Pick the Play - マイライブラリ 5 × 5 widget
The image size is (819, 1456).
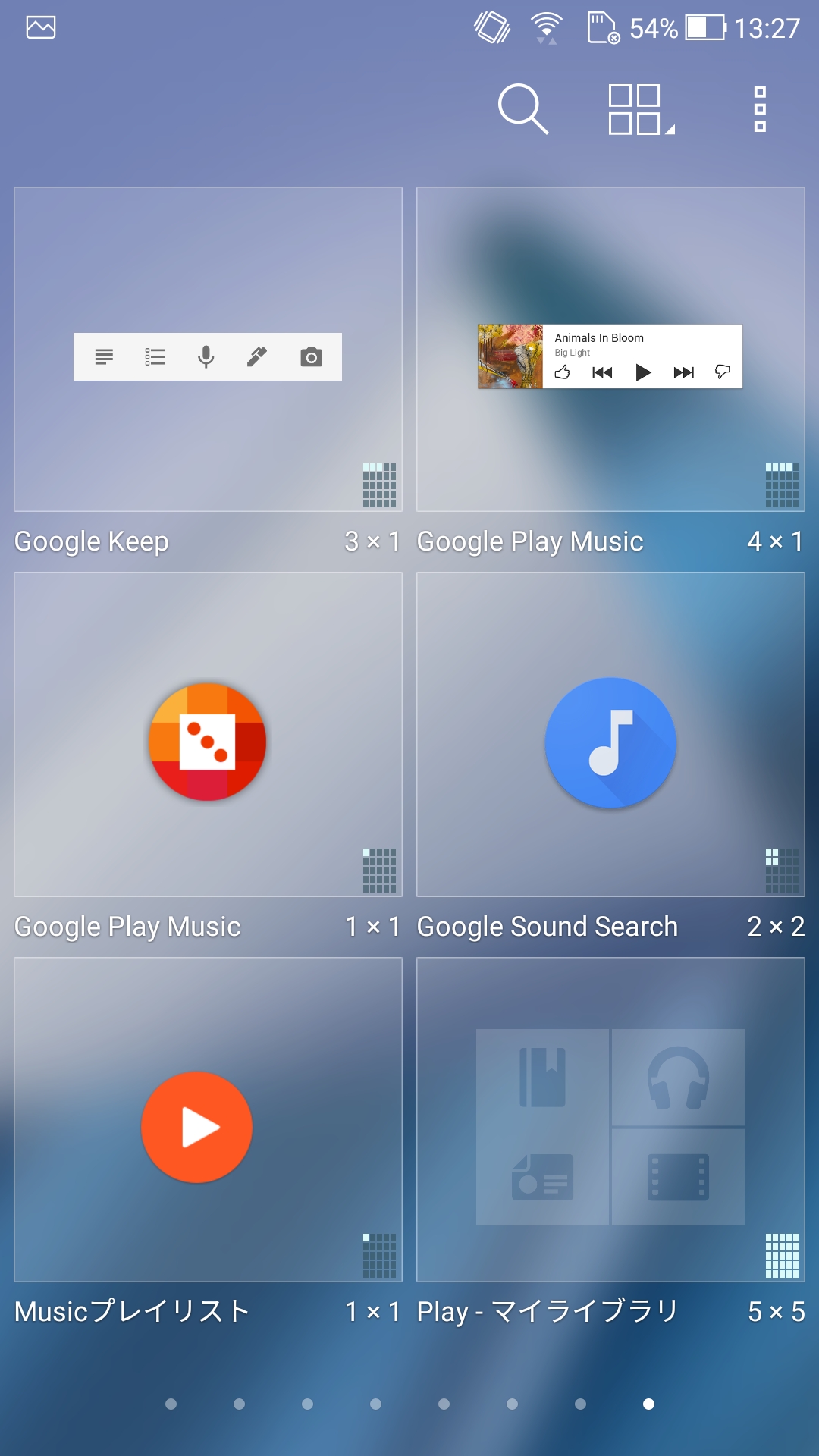tap(610, 1120)
